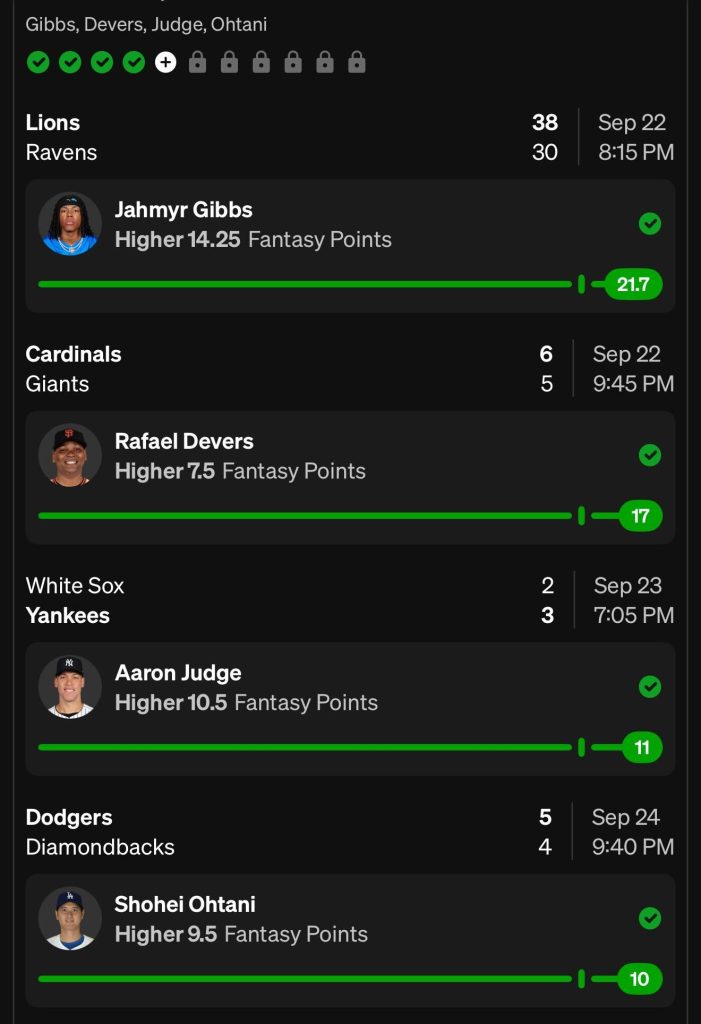The height and width of the screenshot is (1024, 701).
Task: Show Shohei Ohtani pick details
Action: pyautogui.click(x=350, y=940)
